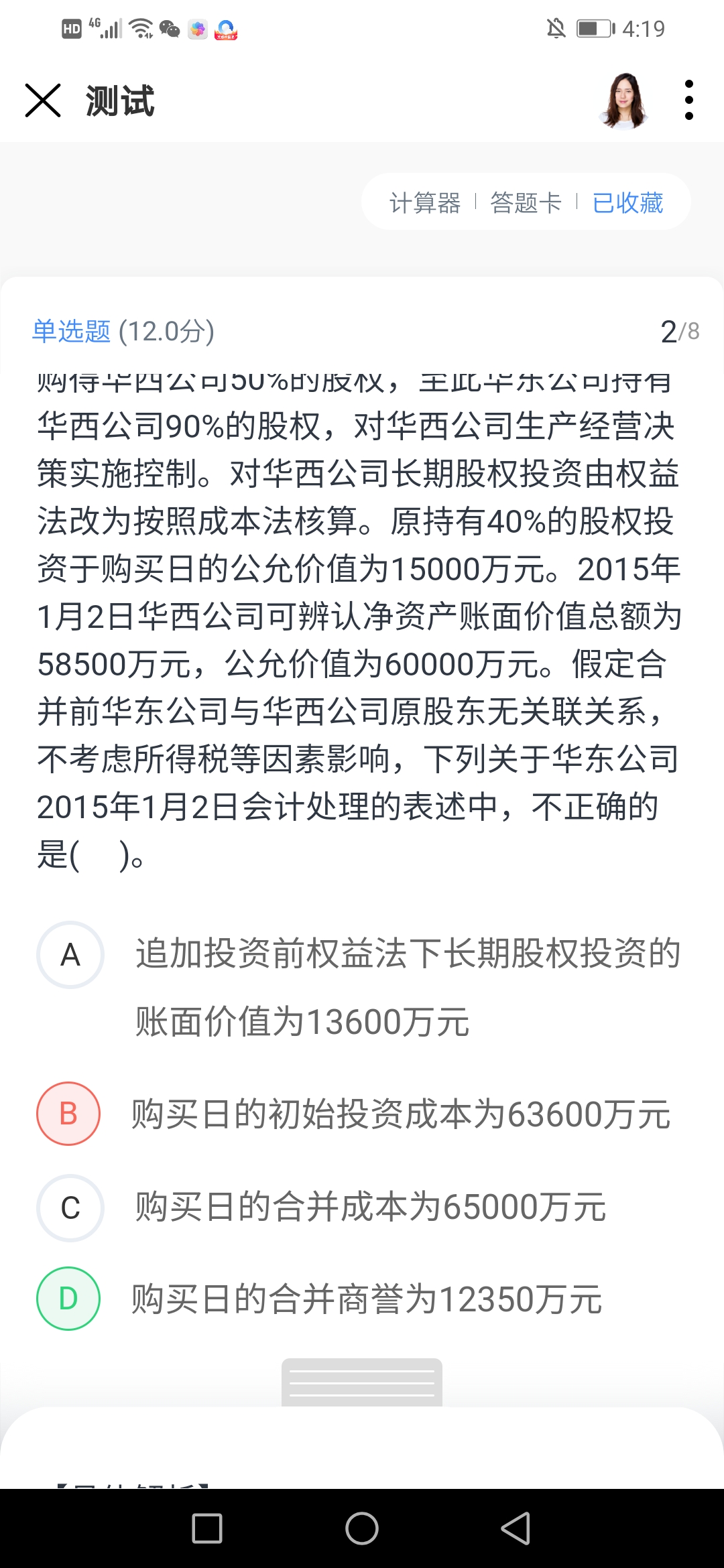
Task: Select answer option D
Action: click(x=68, y=1299)
